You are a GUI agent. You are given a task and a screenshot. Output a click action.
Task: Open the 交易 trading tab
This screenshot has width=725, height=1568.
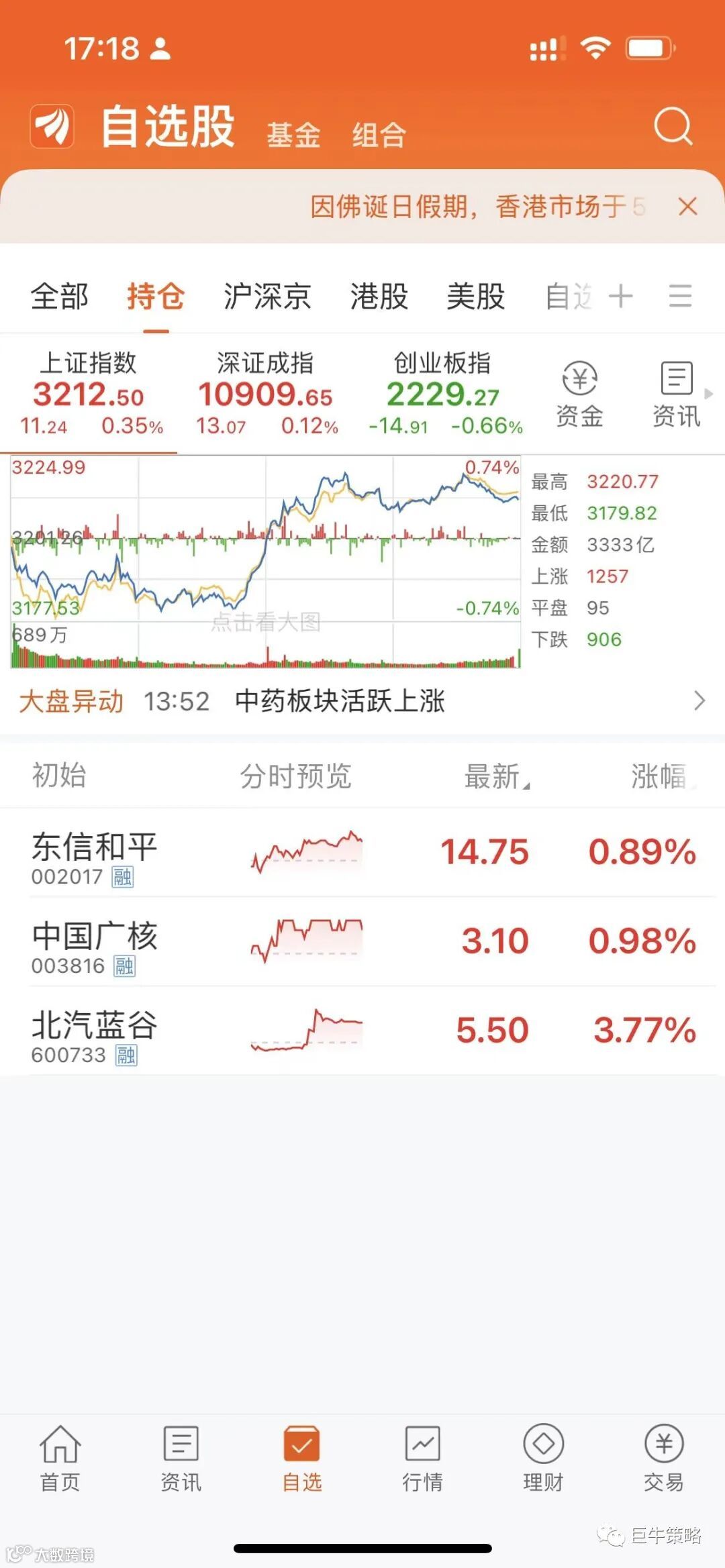[664, 1457]
